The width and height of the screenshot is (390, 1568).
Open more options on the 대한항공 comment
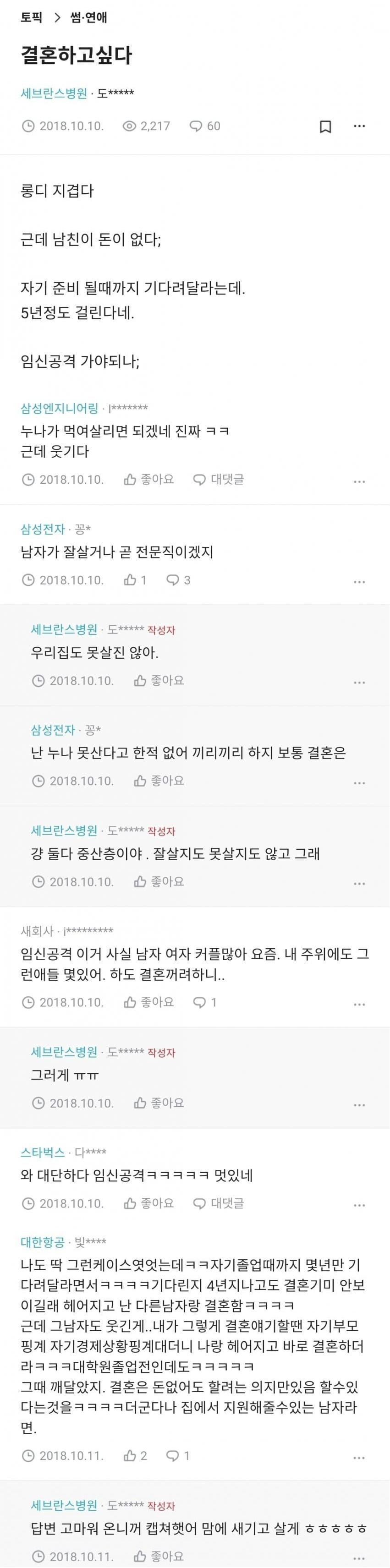click(x=360, y=1457)
